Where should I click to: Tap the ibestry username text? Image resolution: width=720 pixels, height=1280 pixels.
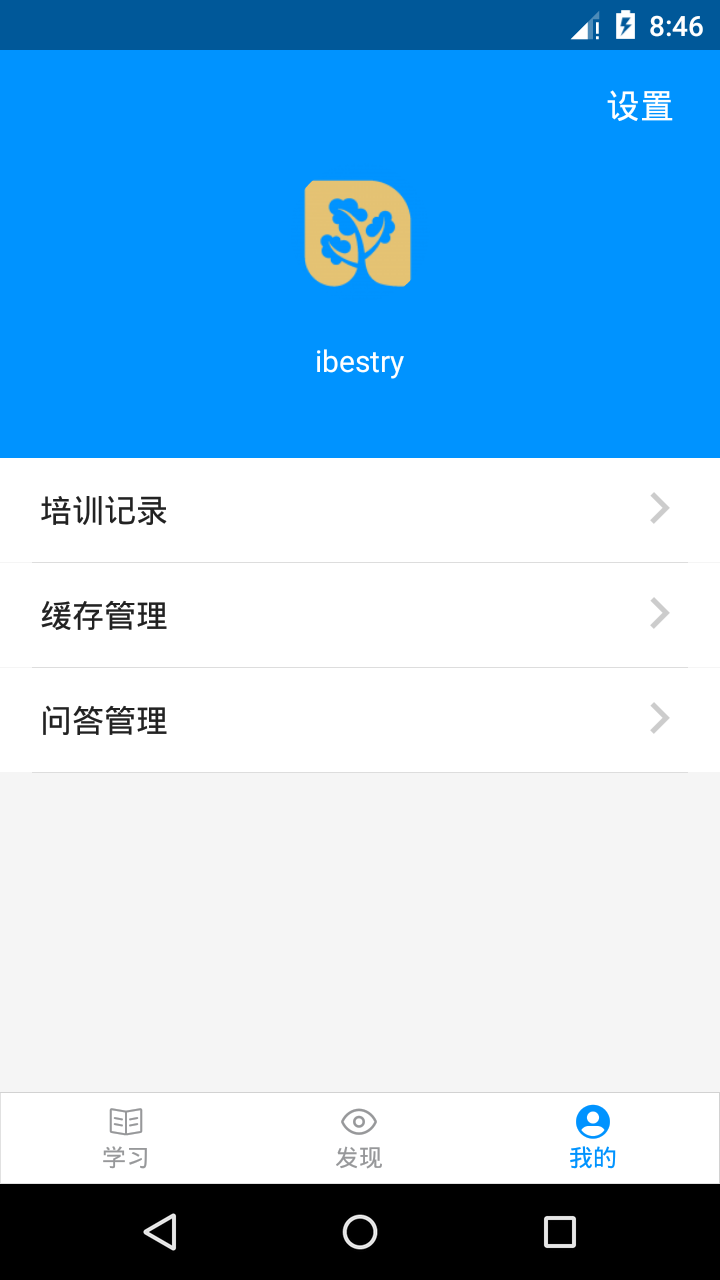point(358,361)
